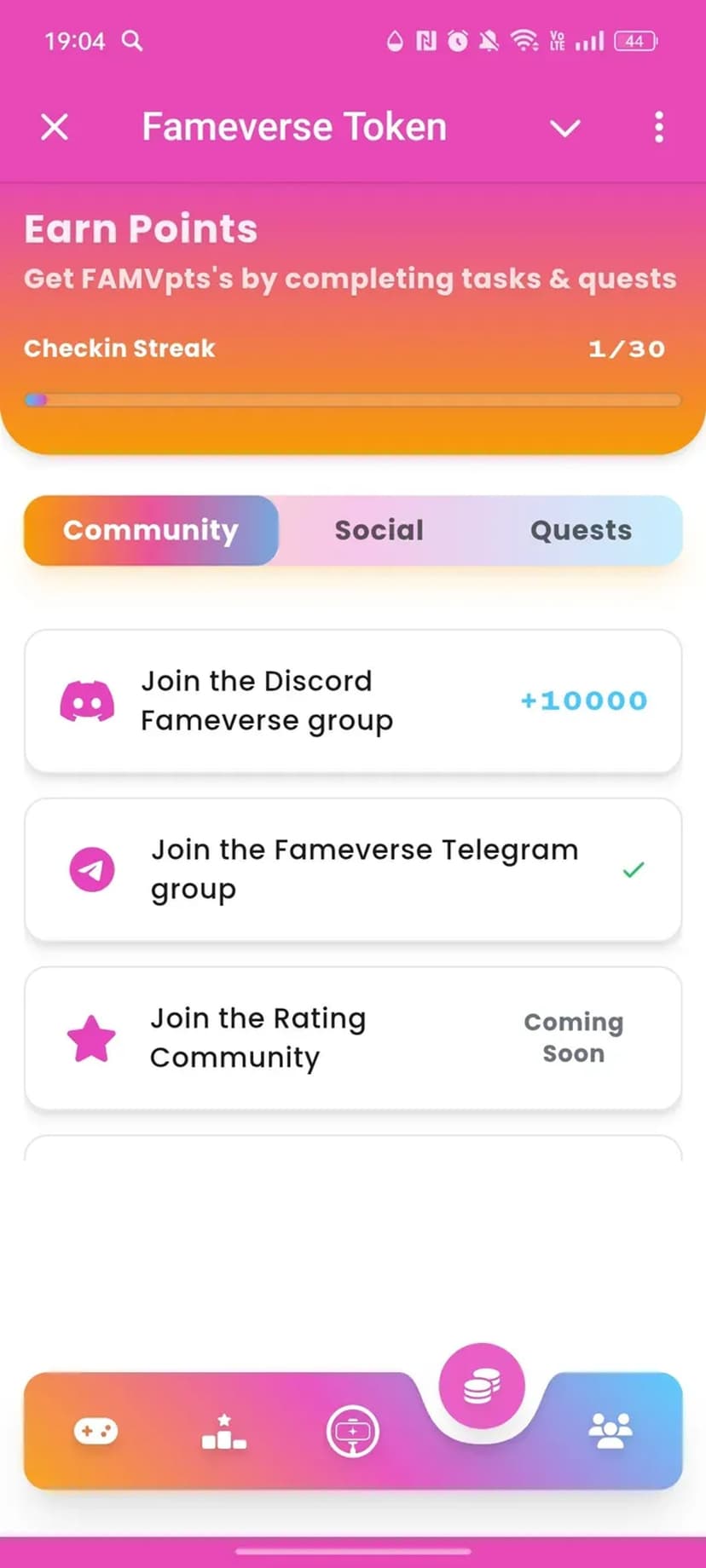Tap the Join the Rating Community card
Viewport: 706px width, 1568px height.
coord(353,1038)
